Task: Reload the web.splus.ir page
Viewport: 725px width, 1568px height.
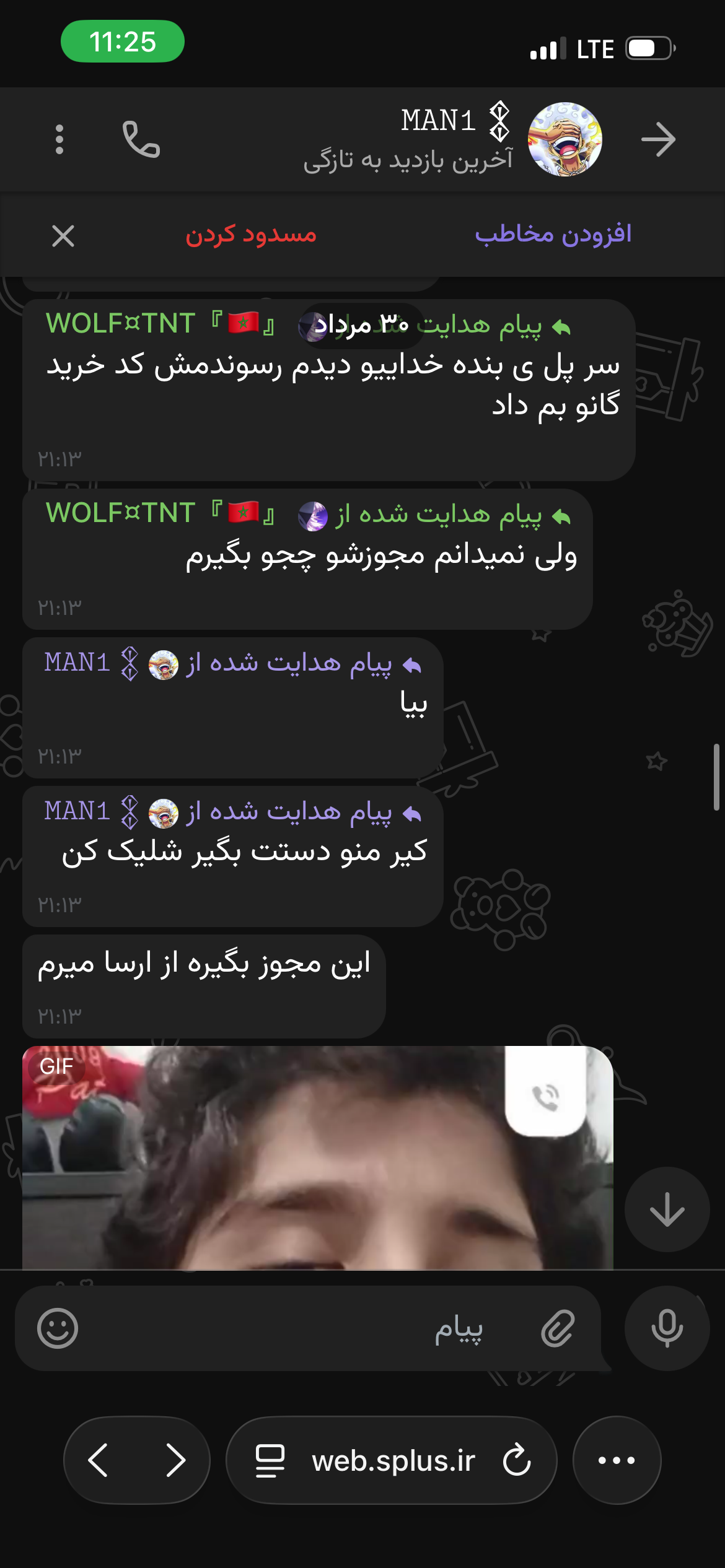Action: (517, 1460)
